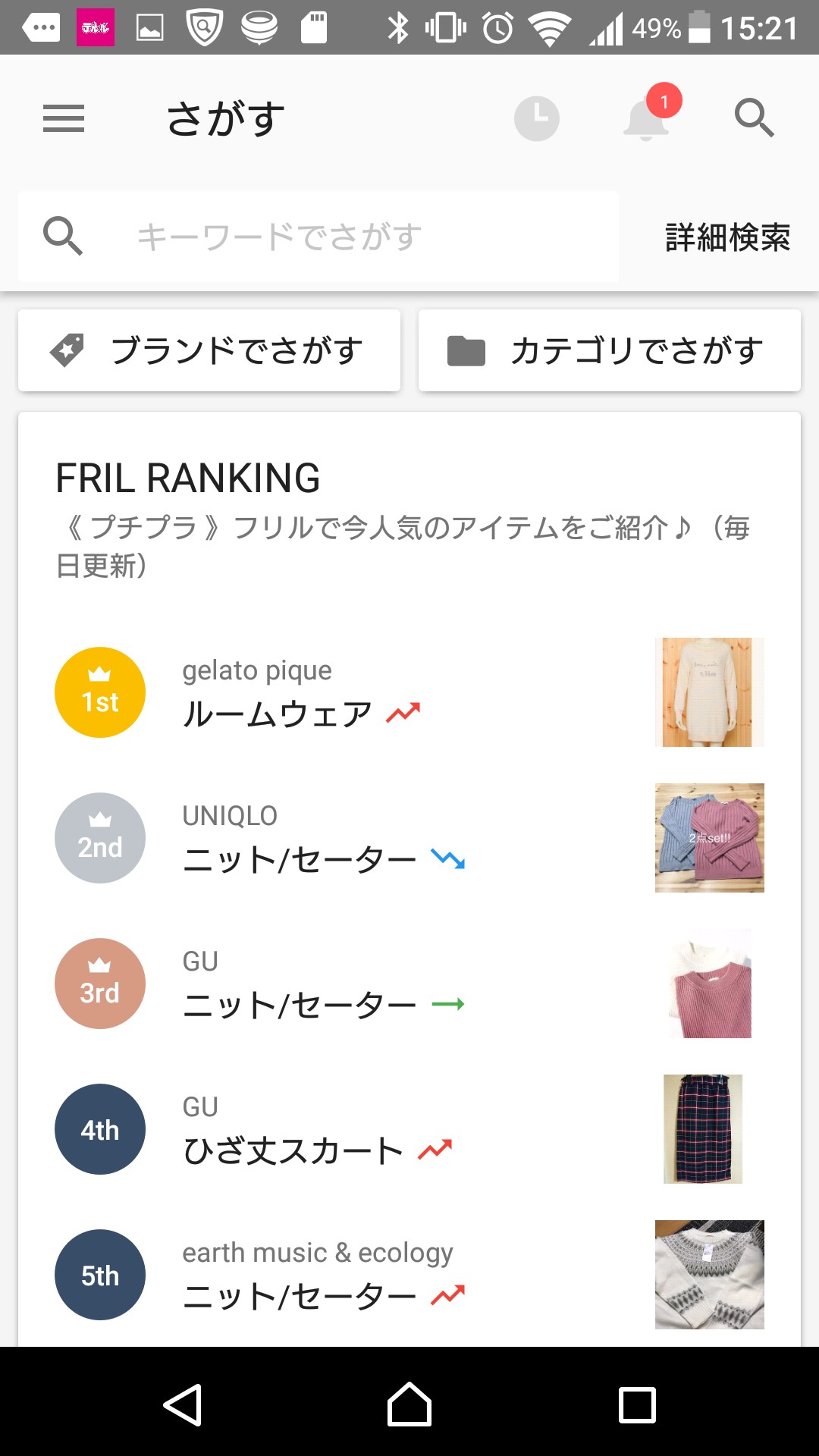Open 4th ranked GU ひざ丈スカート
Image resolution: width=819 pixels, height=1456 pixels.
pyautogui.click(x=409, y=1129)
